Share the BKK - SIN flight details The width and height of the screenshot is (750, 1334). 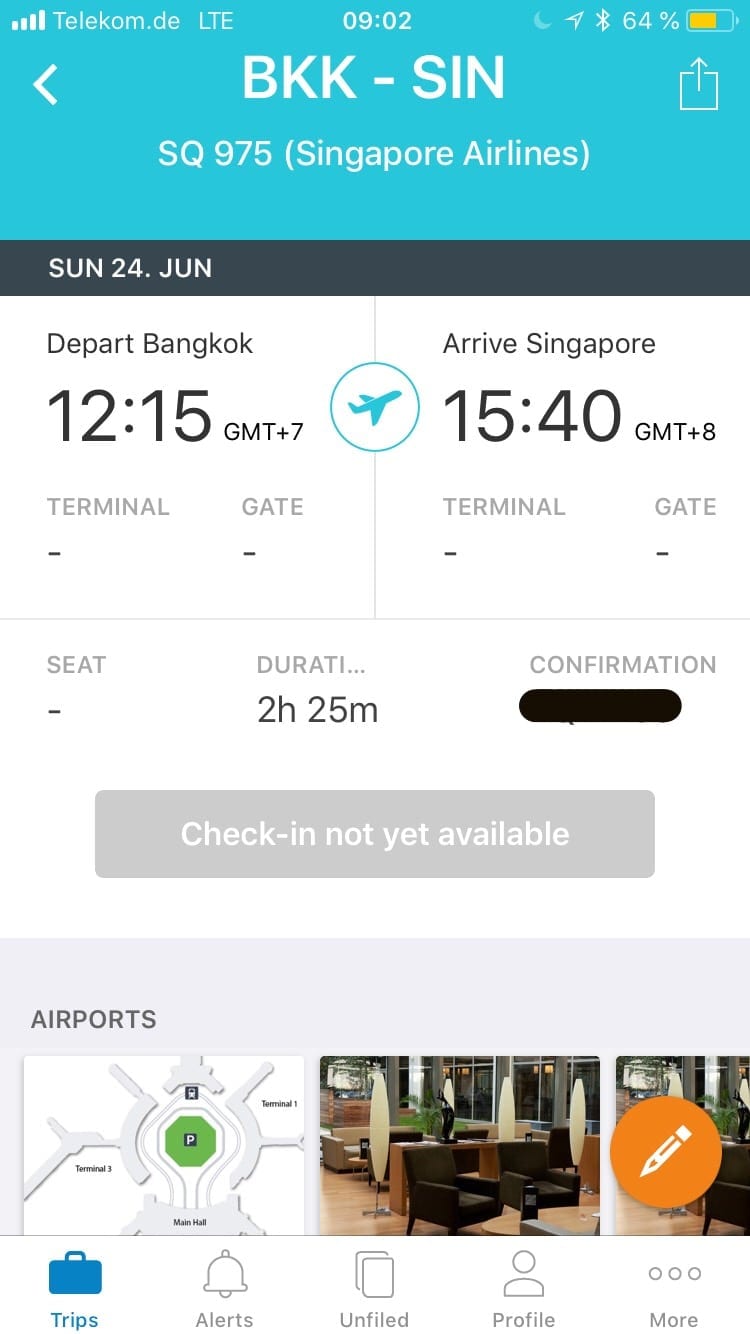(699, 85)
